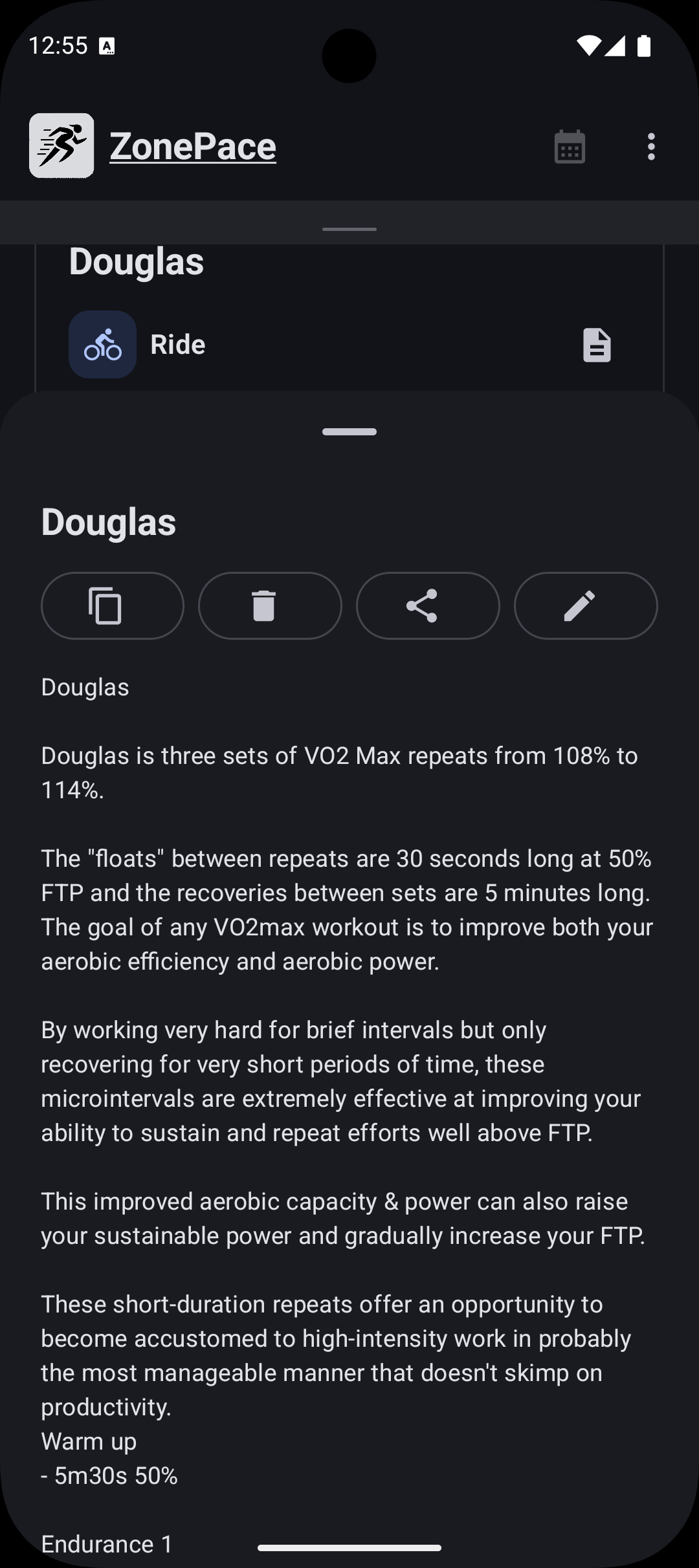The image size is (699, 1568).
Task: Open the calendar icon in the app bar
Action: (570, 147)
